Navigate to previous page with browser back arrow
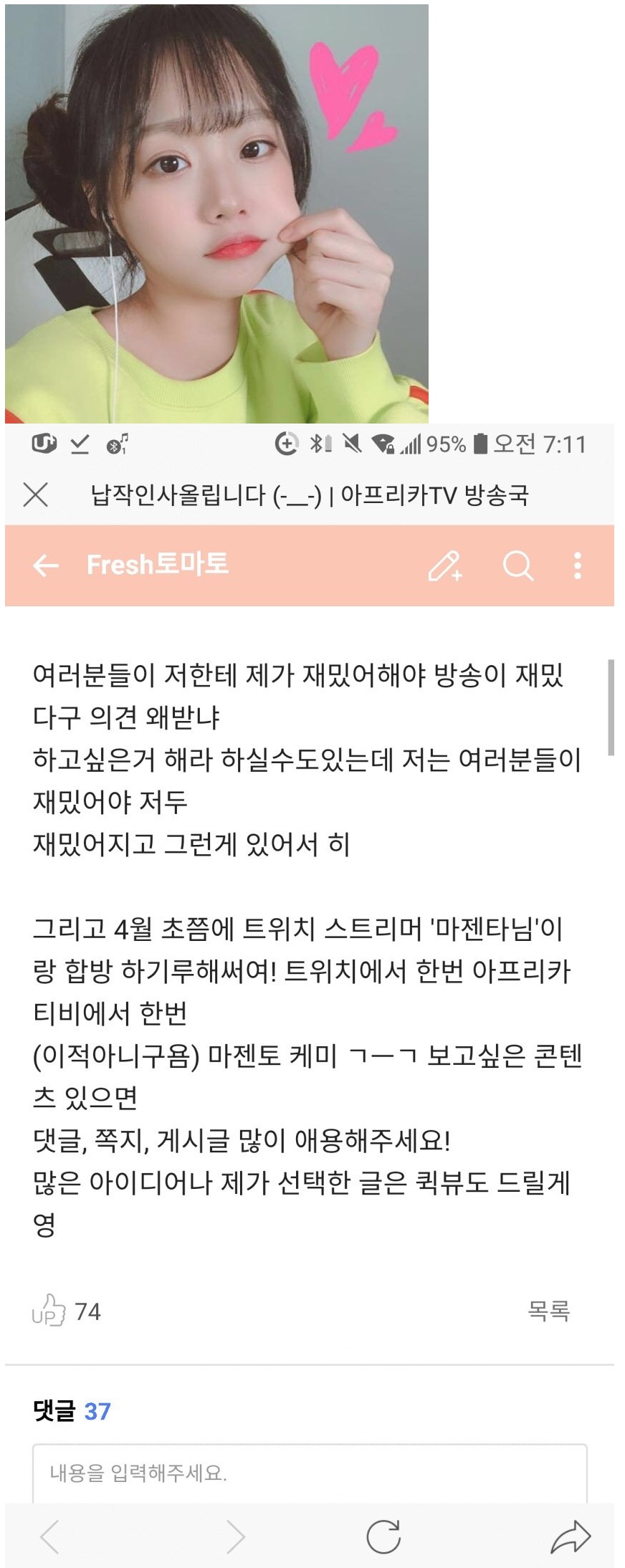This screenshot has width=625, height=1568. [50, 1537]
